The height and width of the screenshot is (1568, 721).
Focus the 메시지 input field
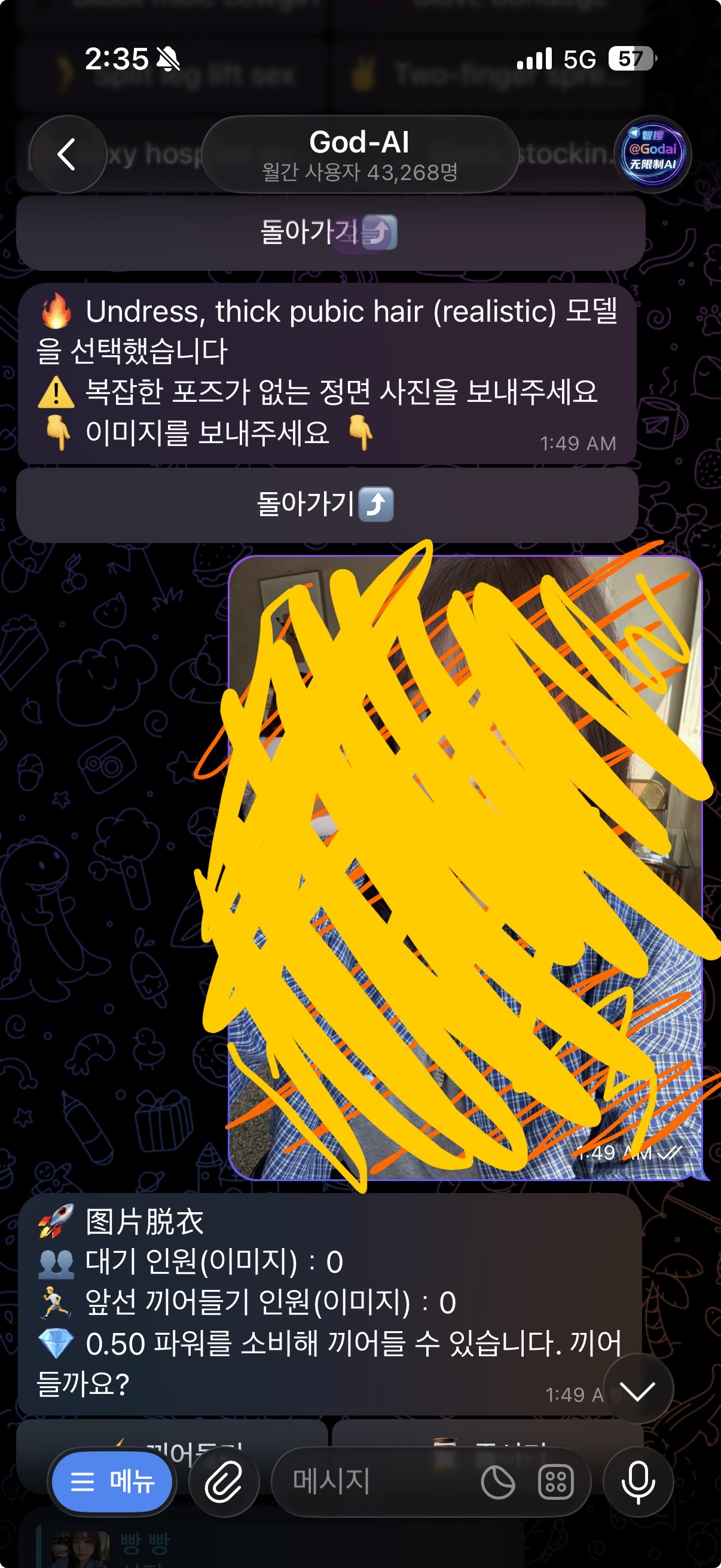coord(371,1481)
